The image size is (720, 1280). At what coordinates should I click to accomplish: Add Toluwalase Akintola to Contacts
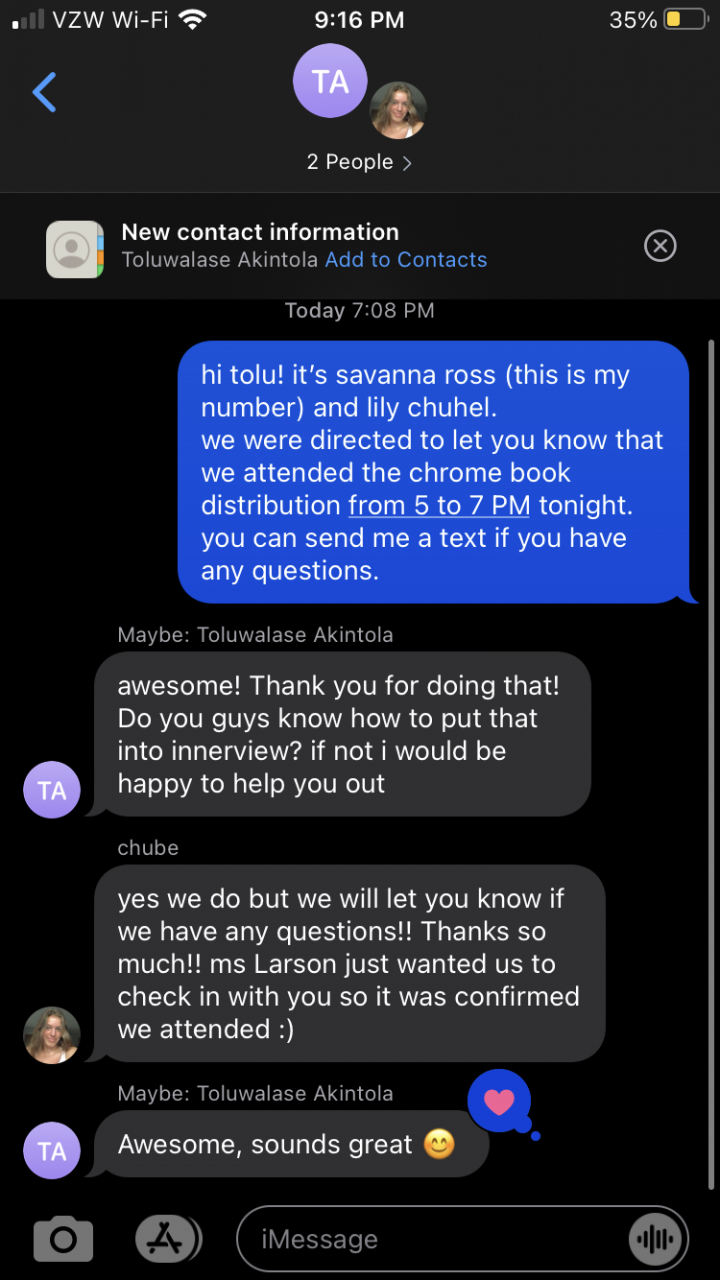tap(406, 260)
